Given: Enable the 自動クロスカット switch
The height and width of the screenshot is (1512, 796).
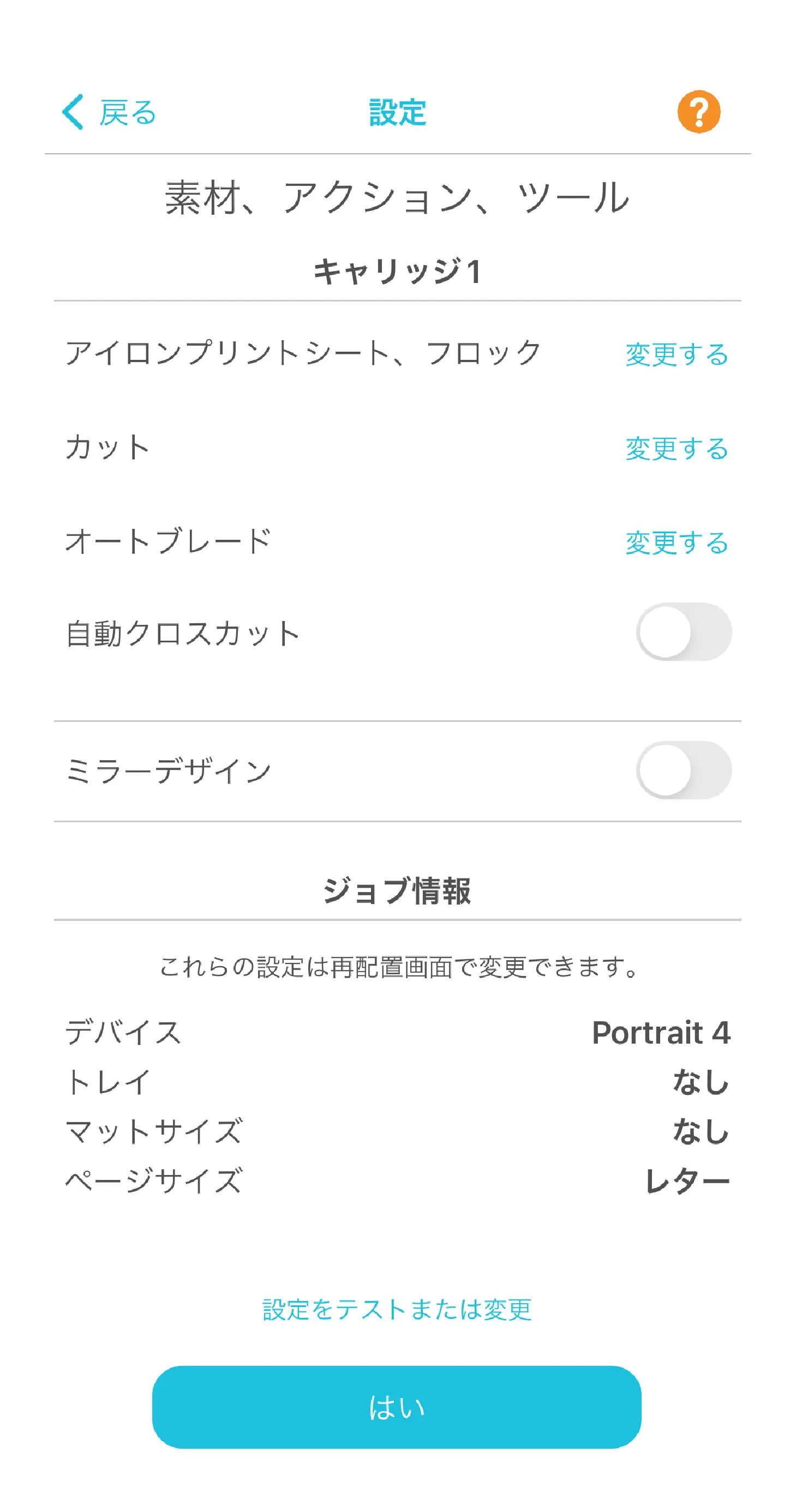Looking at the screenshot, I should tap(683, 632).
